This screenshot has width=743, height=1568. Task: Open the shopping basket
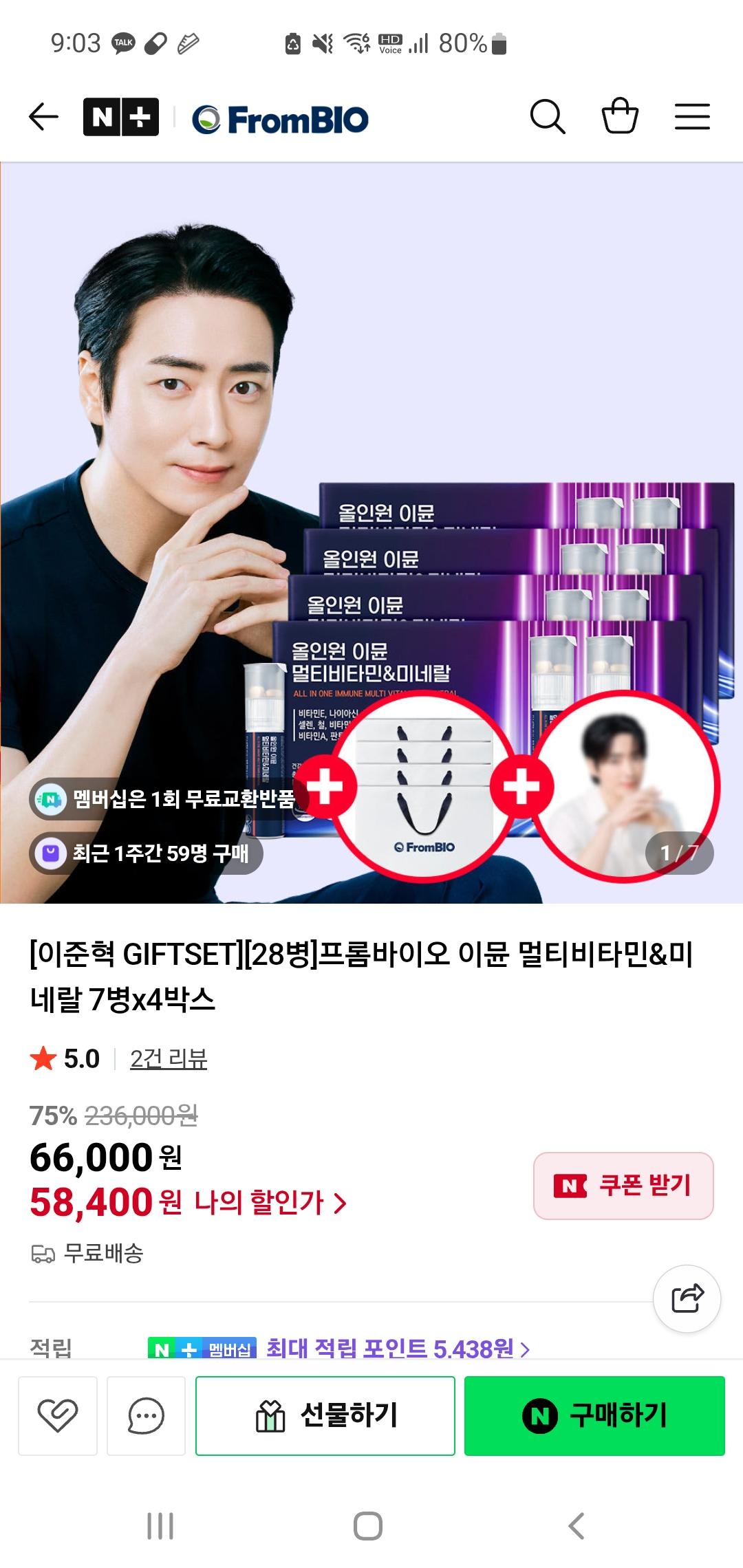click(x=620, y=117)
